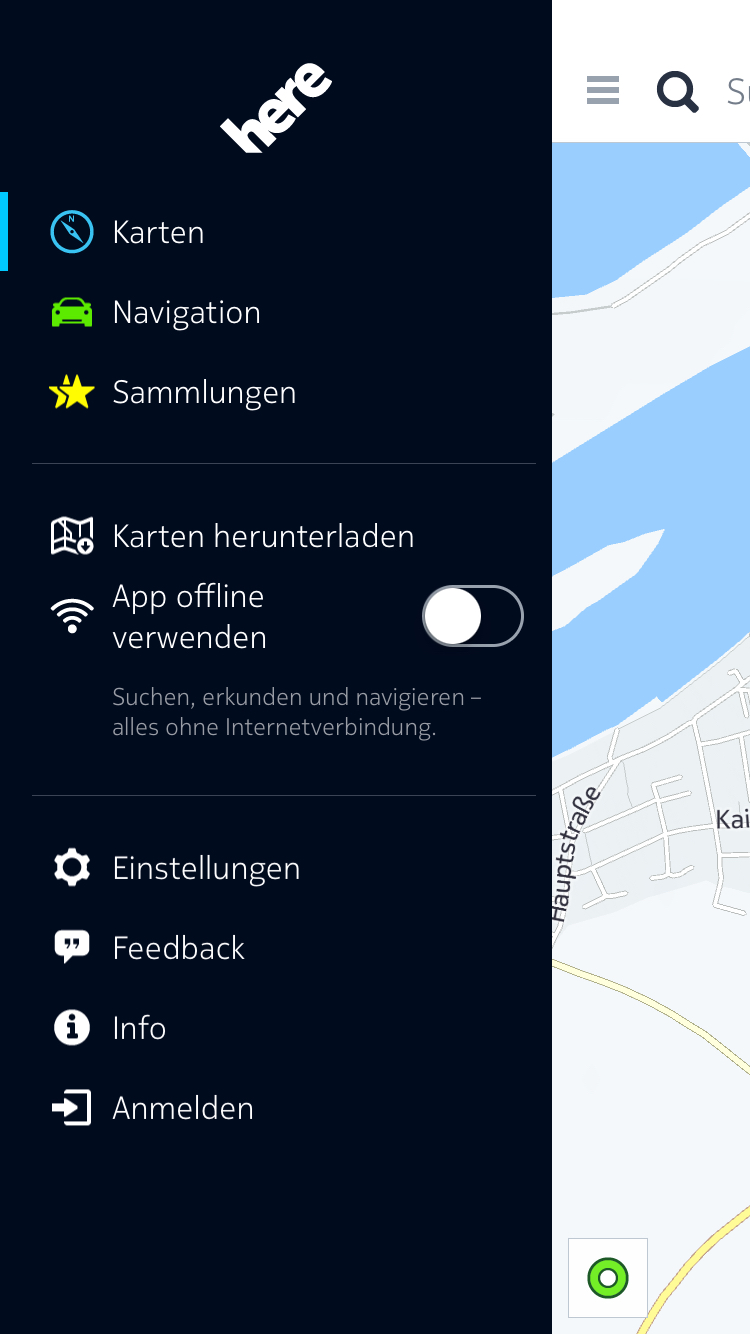Select Navigation from the menu

pos(276,312)
